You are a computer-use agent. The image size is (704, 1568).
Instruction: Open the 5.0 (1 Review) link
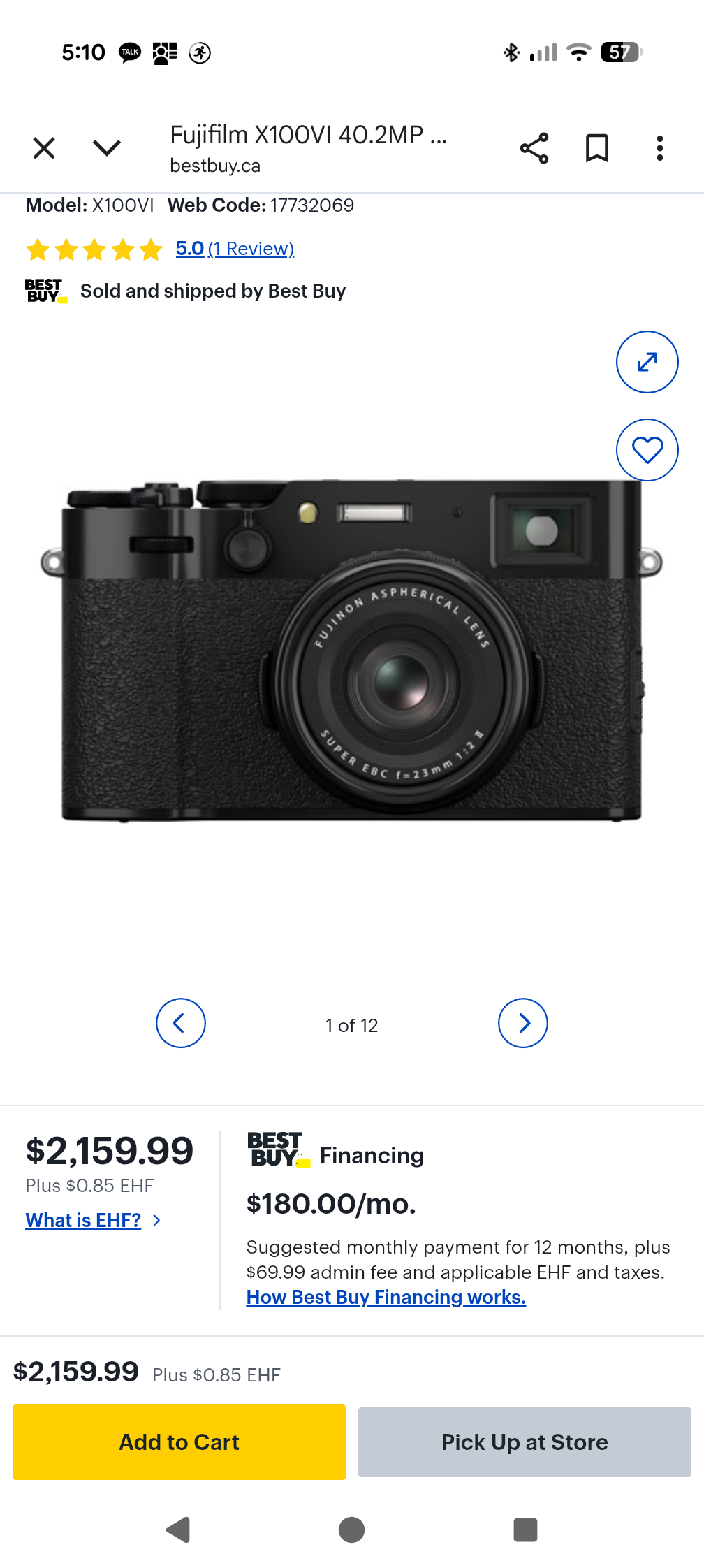(x=235, y=249)
